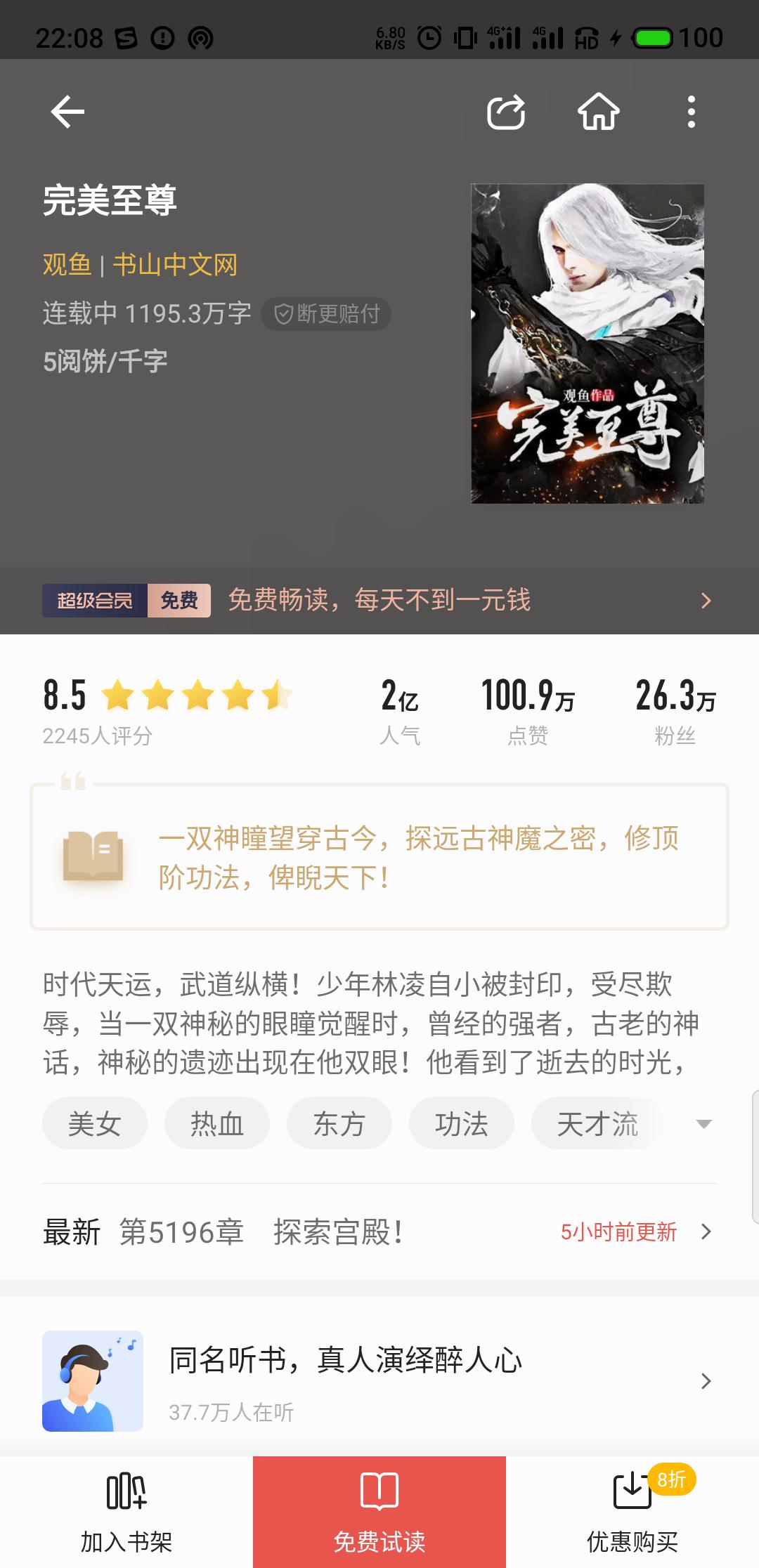Click the back arrow to return

point(67,112)
